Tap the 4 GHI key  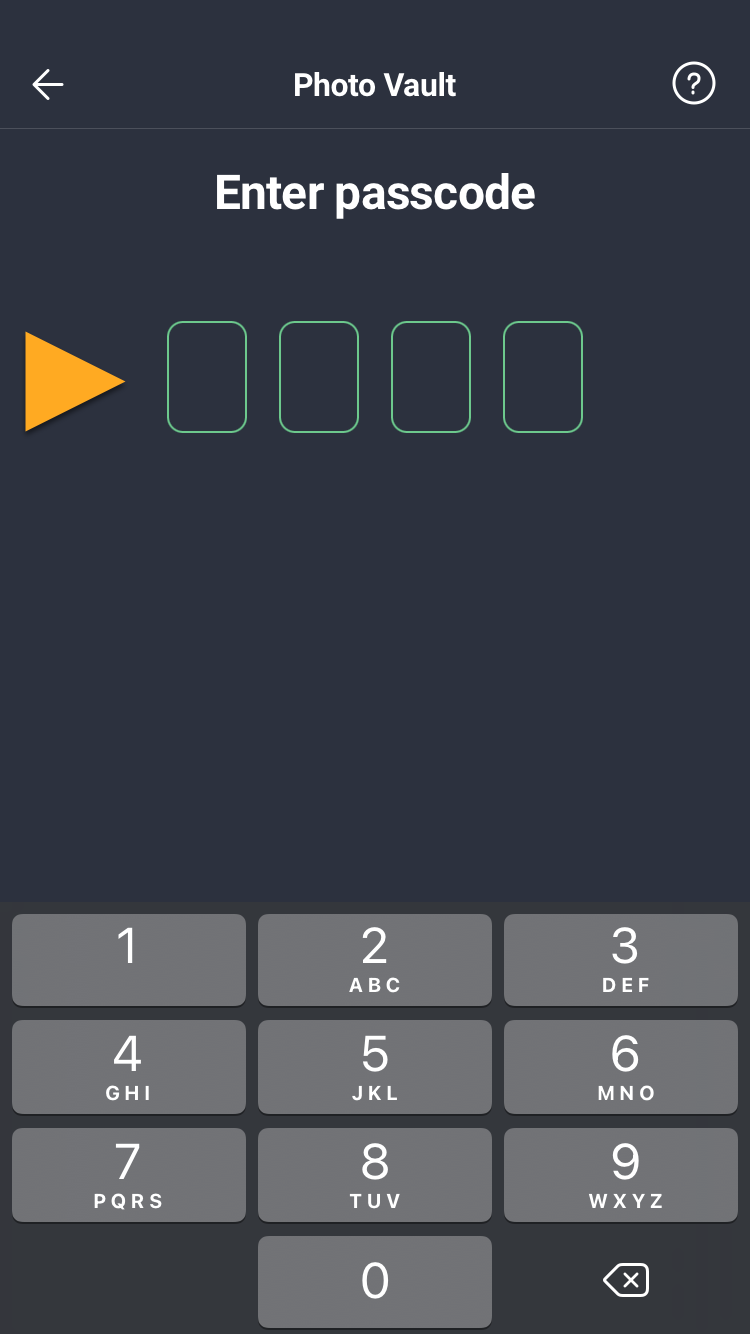click(x=129, y=1066)
